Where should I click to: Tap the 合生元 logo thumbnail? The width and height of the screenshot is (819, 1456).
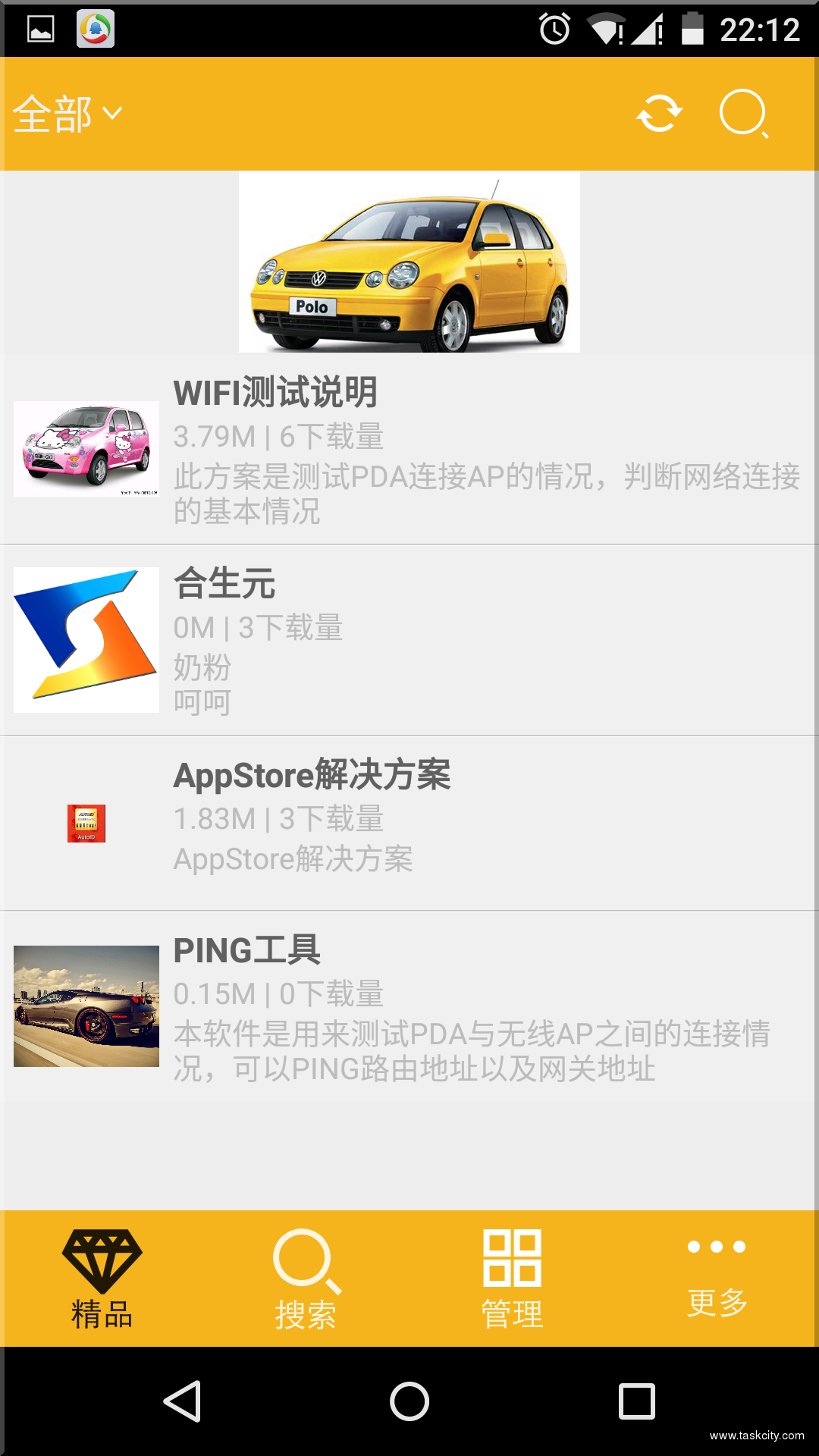point(86,637)
